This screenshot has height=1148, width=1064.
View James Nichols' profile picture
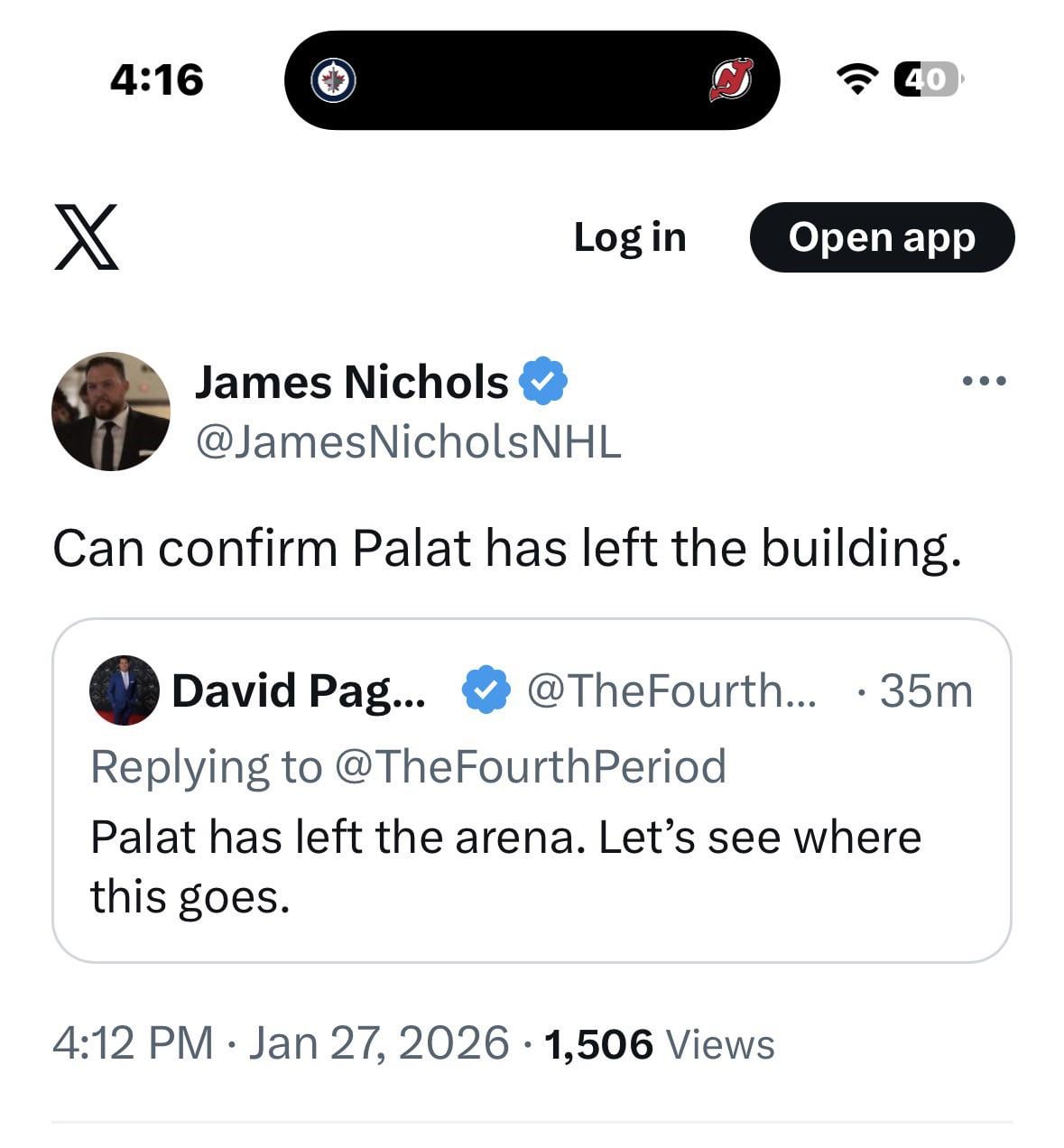coord(111,412)
